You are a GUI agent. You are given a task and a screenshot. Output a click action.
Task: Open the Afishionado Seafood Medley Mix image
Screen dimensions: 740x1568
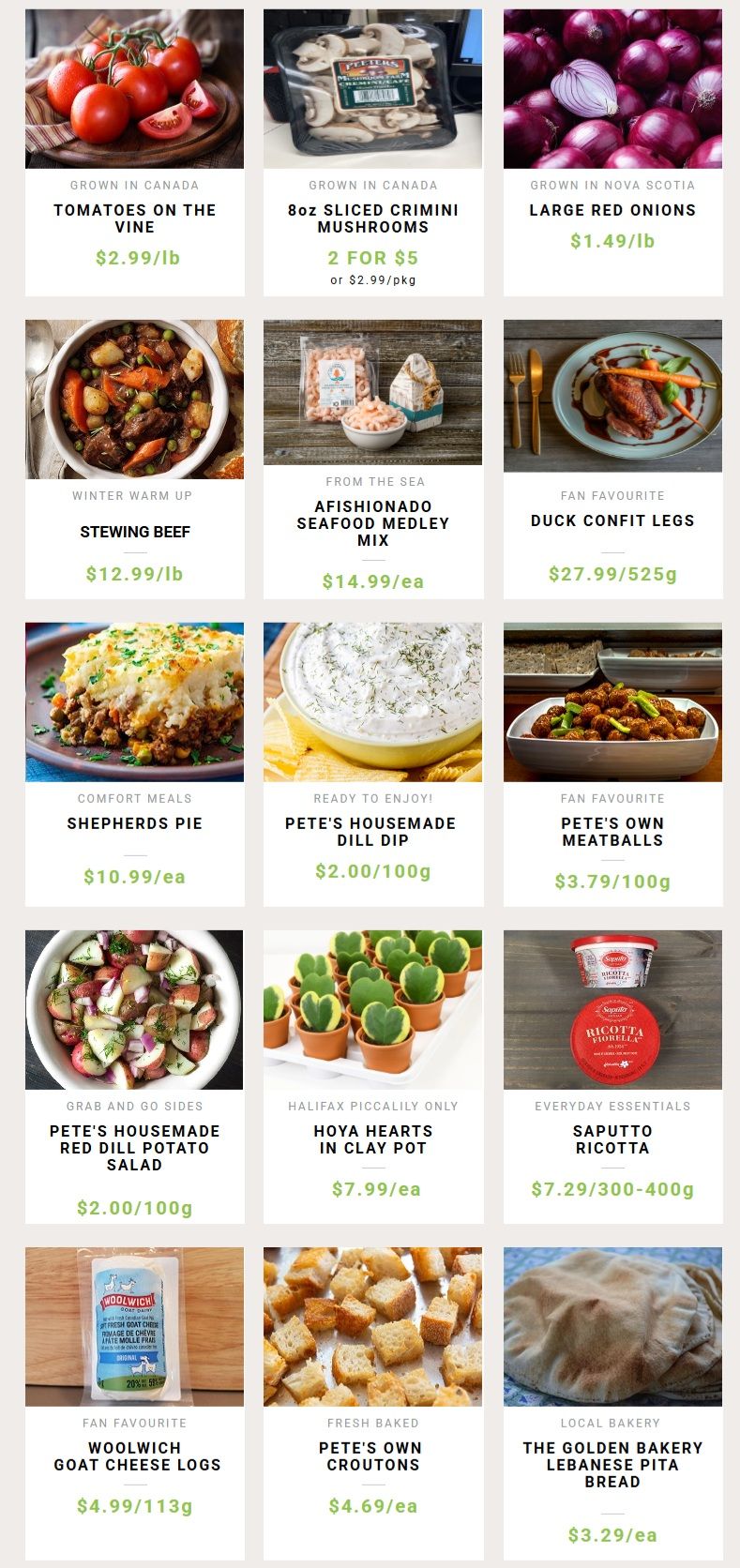pyautogui.click(x=373, y=398)
